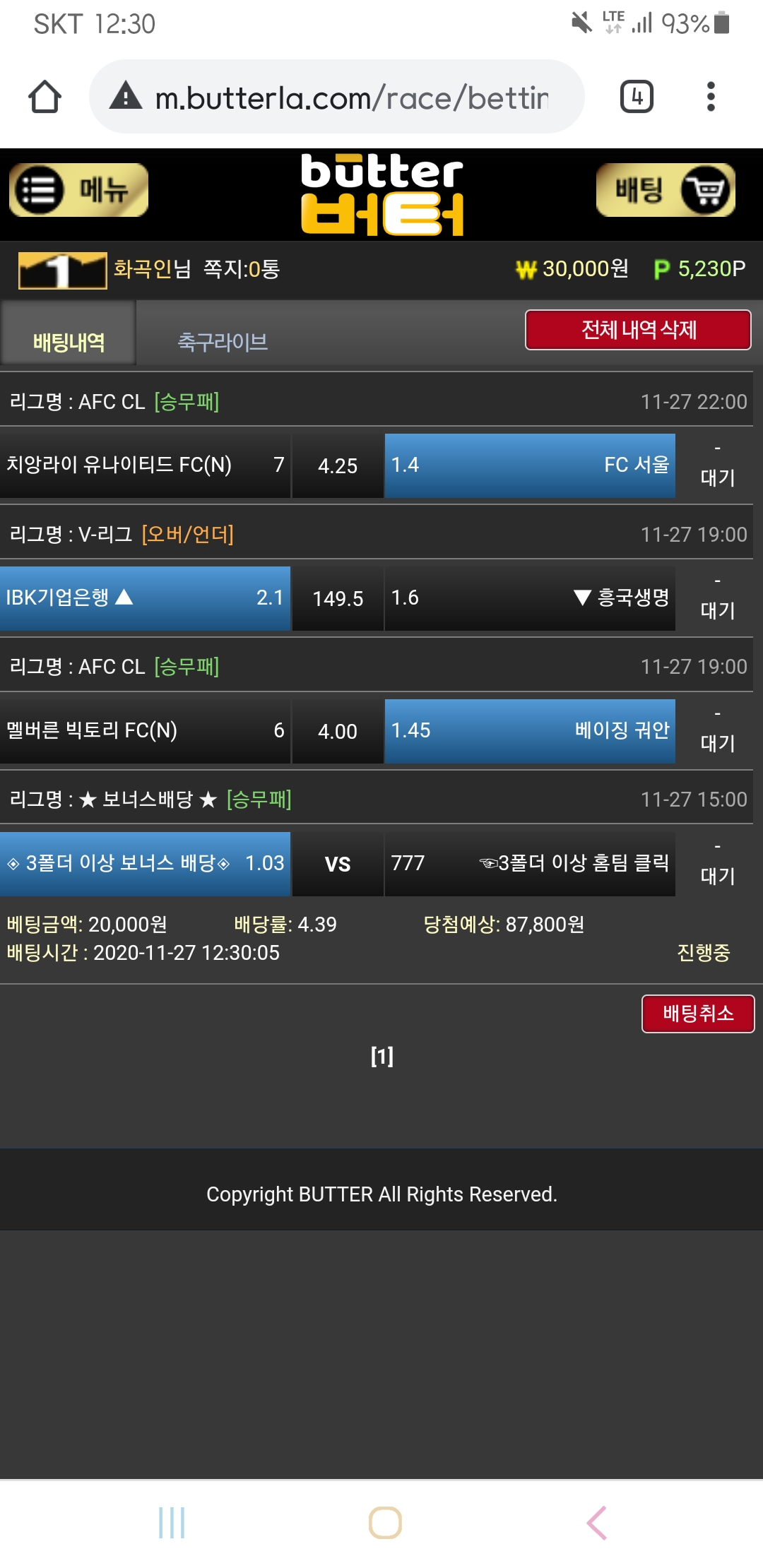Open the browser overflow menu

point(711,97)
